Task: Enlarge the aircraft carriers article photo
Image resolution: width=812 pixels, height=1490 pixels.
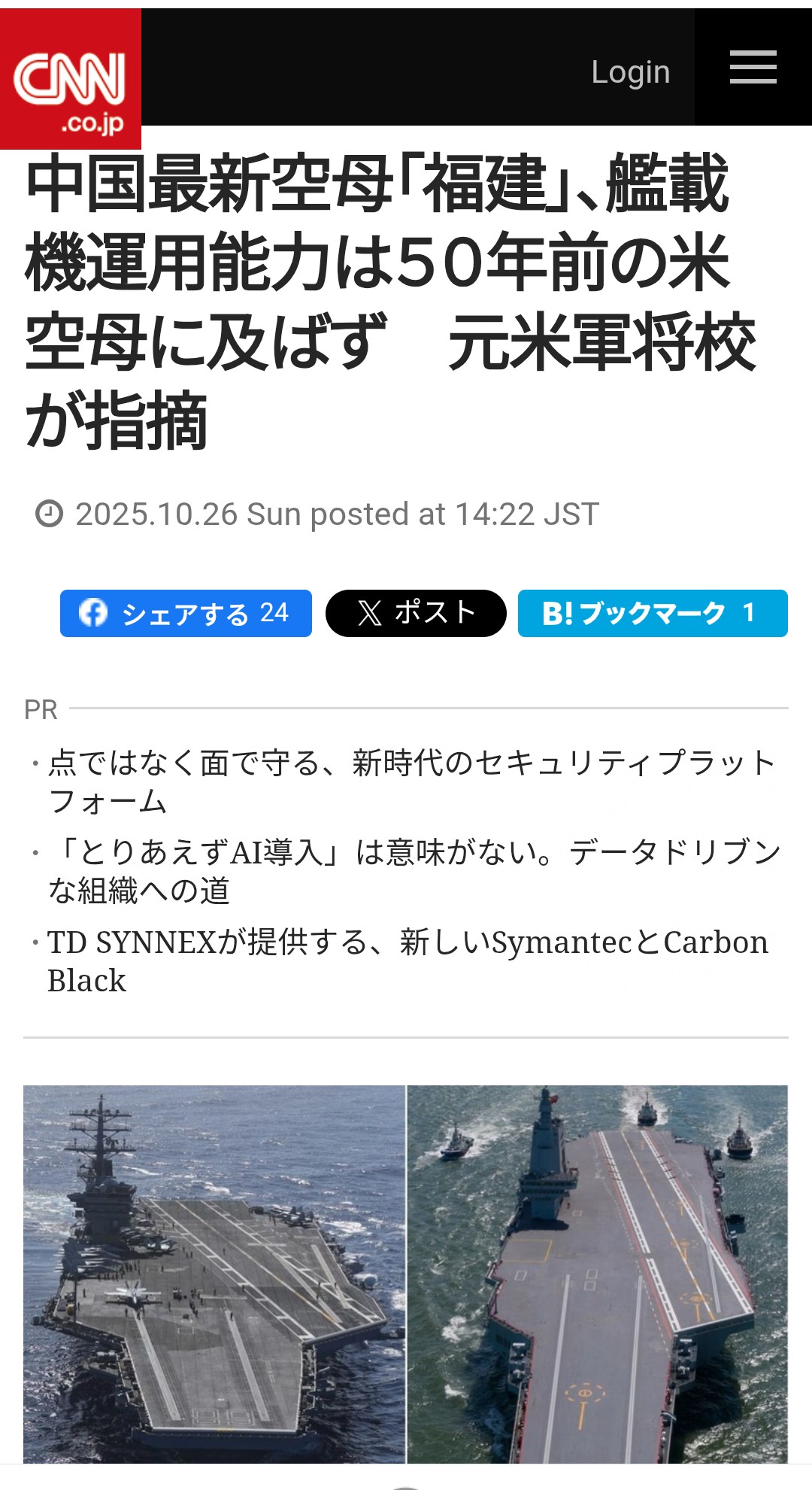Action: tap(405, 1273)
